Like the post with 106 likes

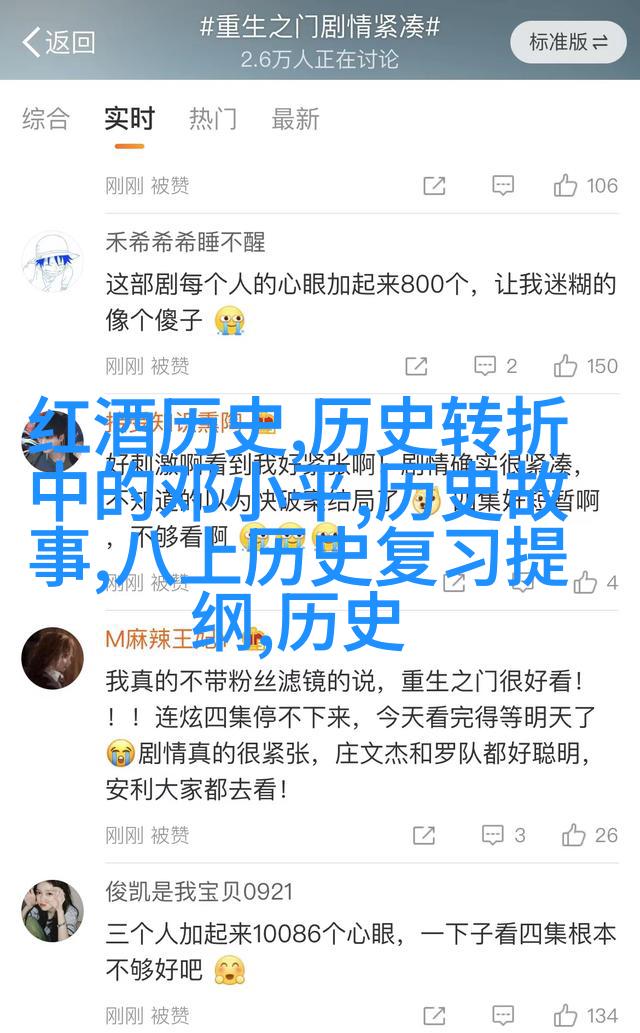pos(586,185)
